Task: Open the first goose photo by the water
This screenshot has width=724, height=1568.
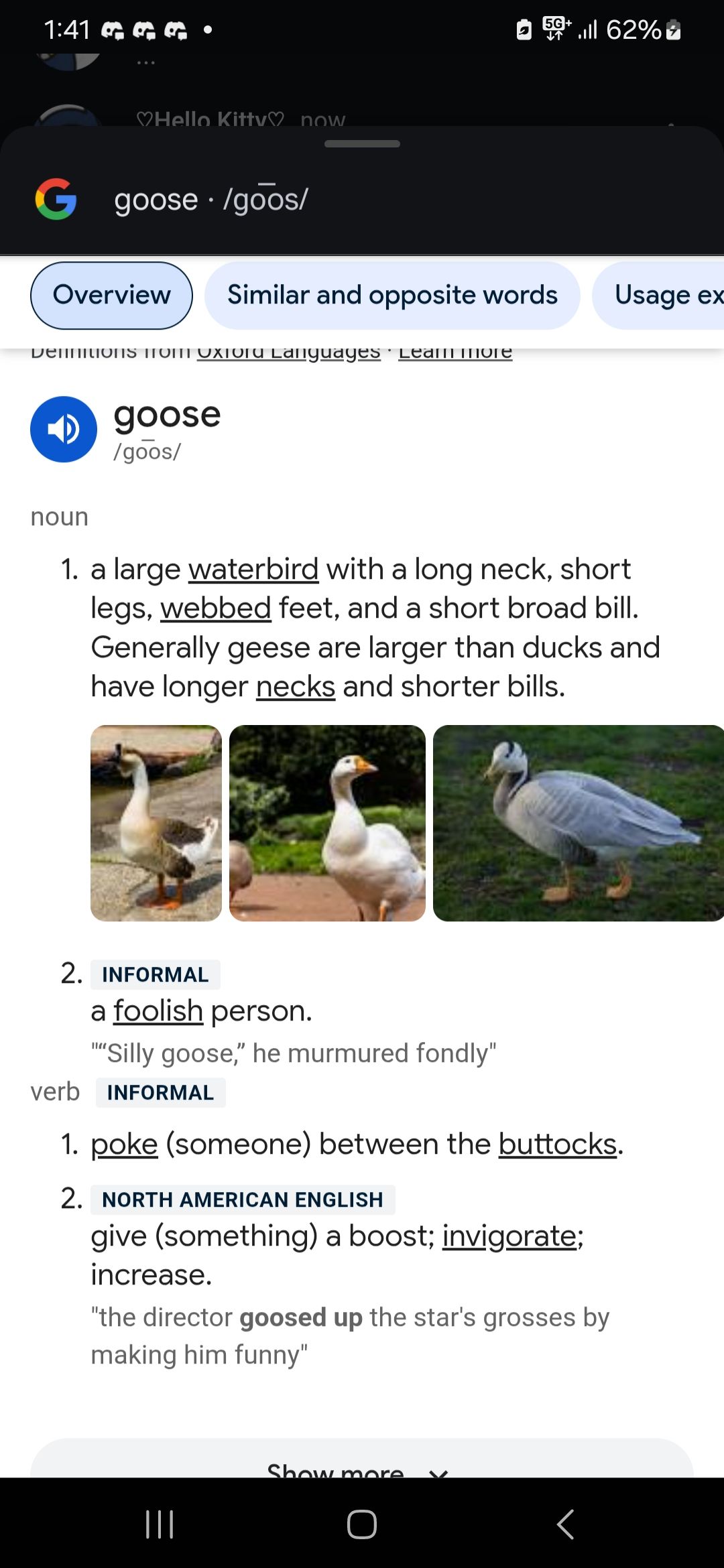Action: pyautogui.click(x=156, y=823)
